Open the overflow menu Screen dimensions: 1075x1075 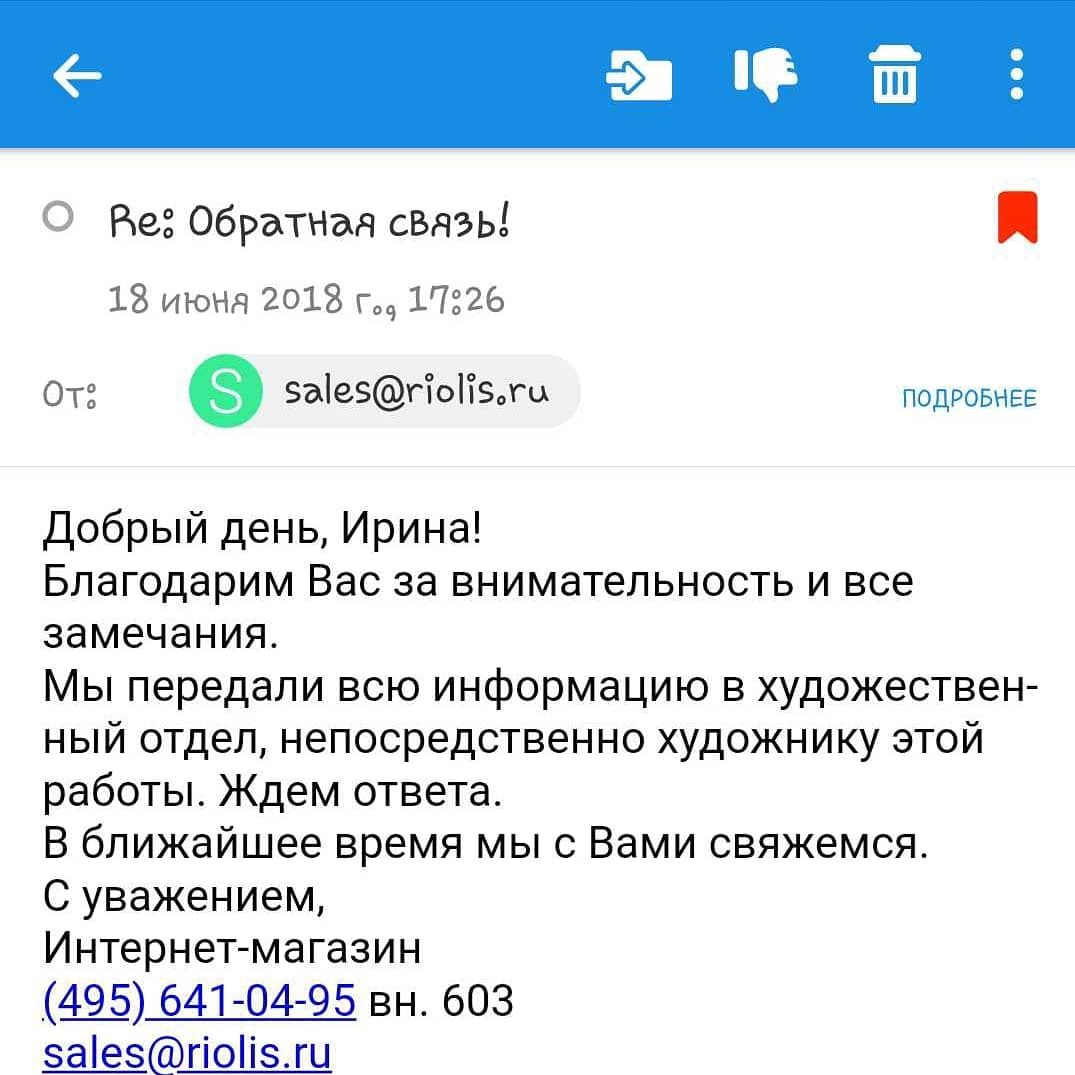(x=1016, y=75)
